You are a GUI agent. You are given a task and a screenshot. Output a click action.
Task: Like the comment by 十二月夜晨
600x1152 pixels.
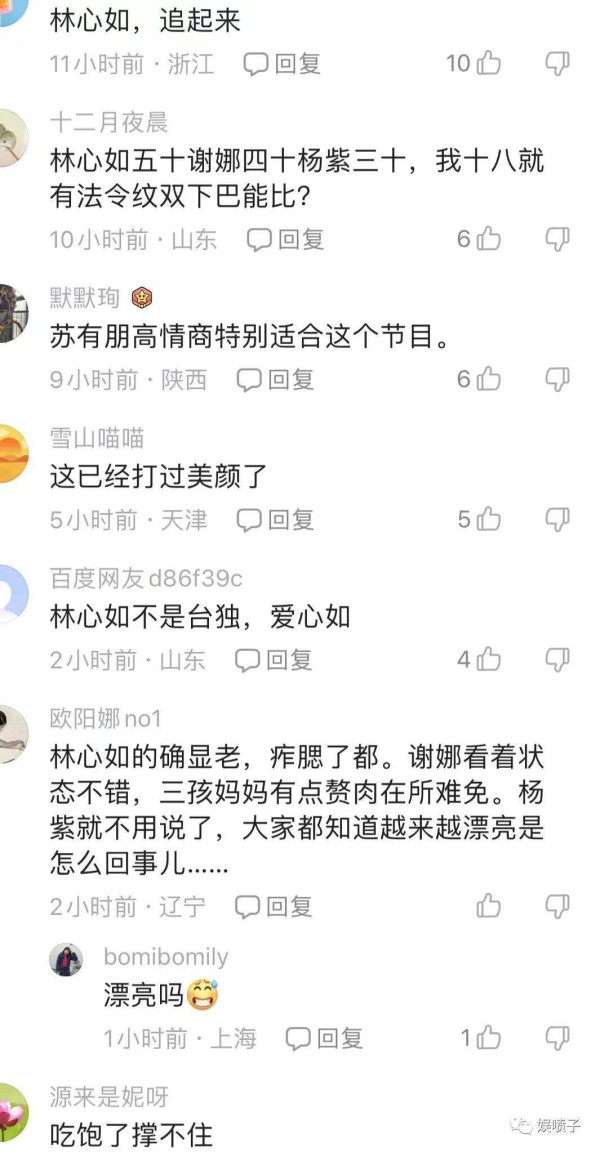click(x=489, y=239)
